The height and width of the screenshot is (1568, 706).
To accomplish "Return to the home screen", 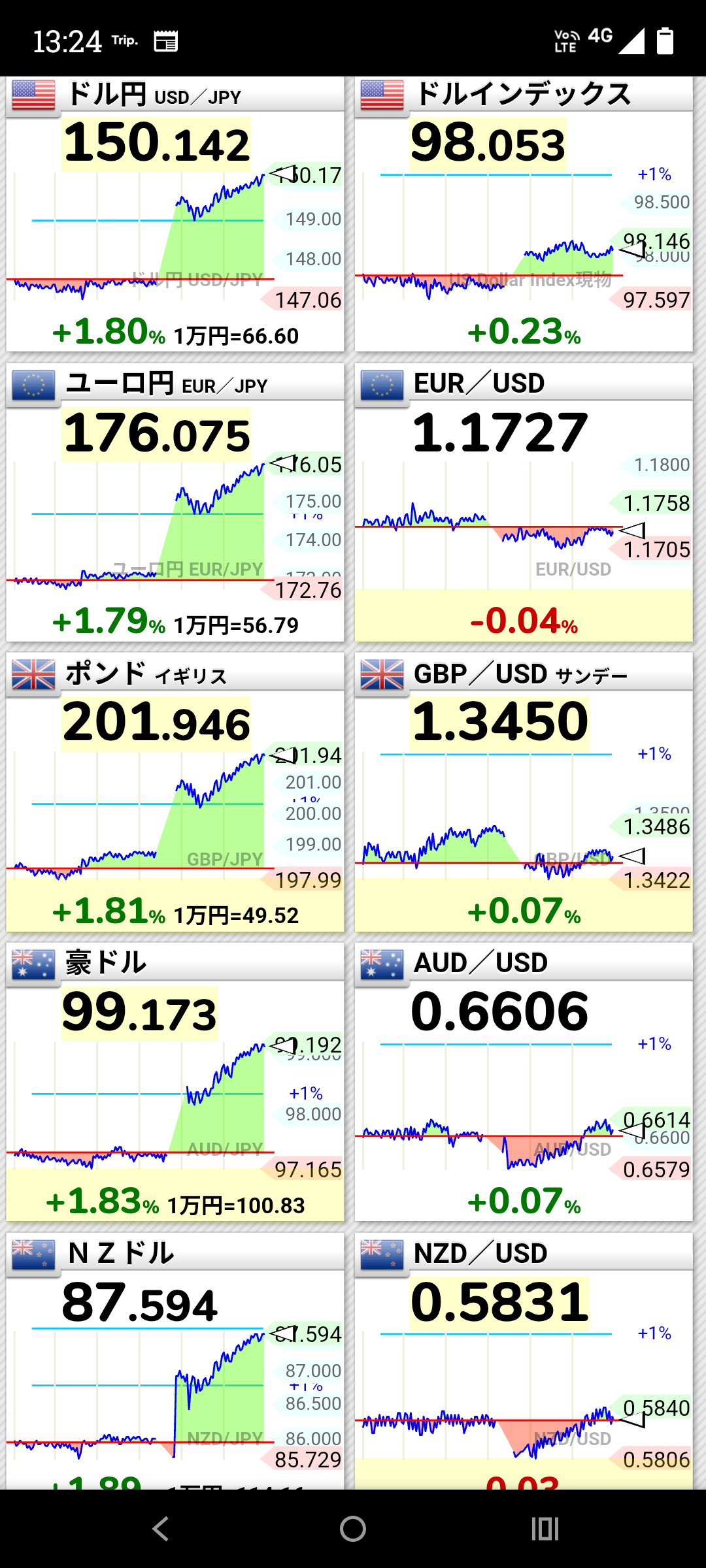I will [353, 1529].
